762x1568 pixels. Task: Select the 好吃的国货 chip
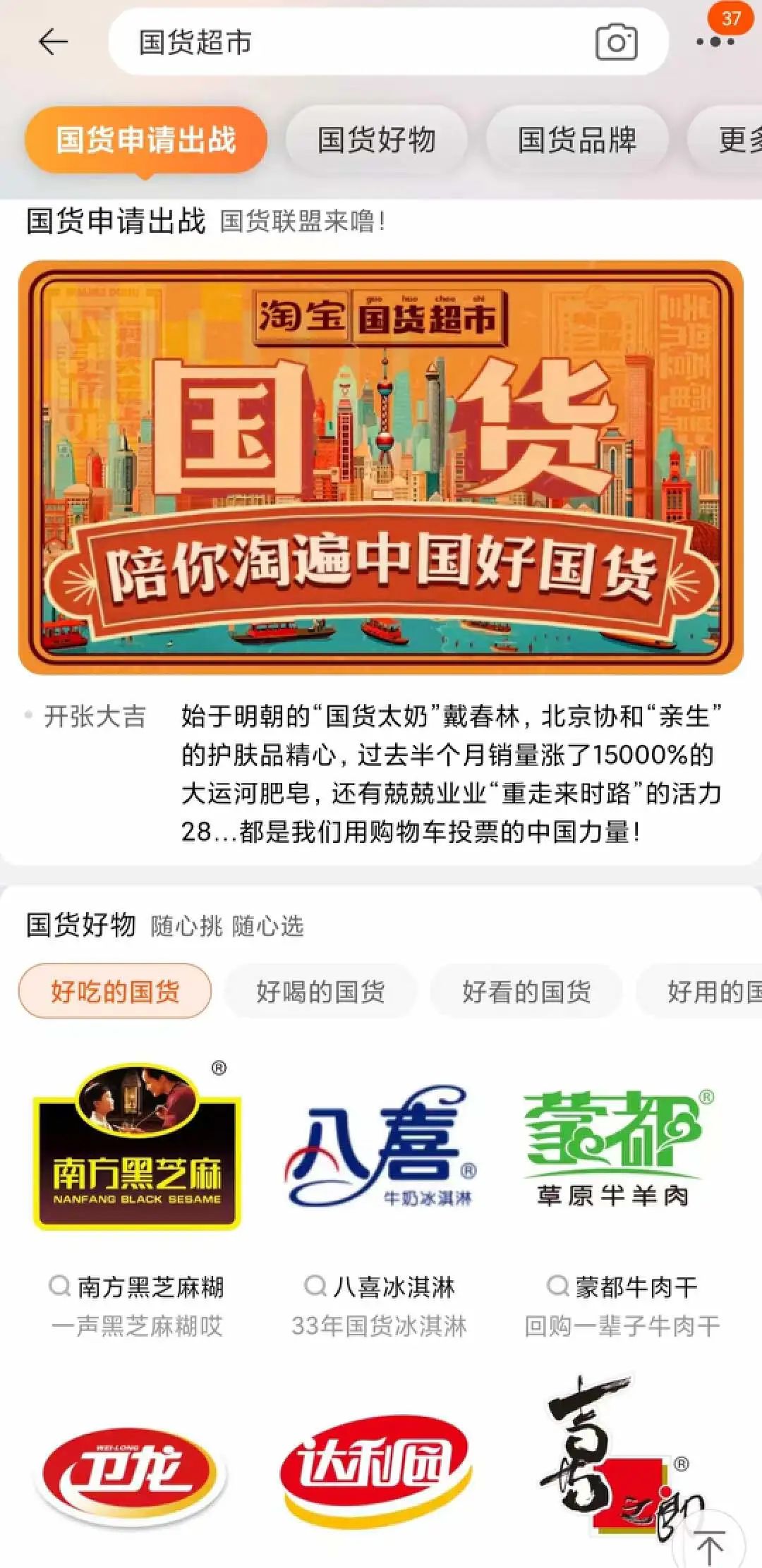point(115,991)
